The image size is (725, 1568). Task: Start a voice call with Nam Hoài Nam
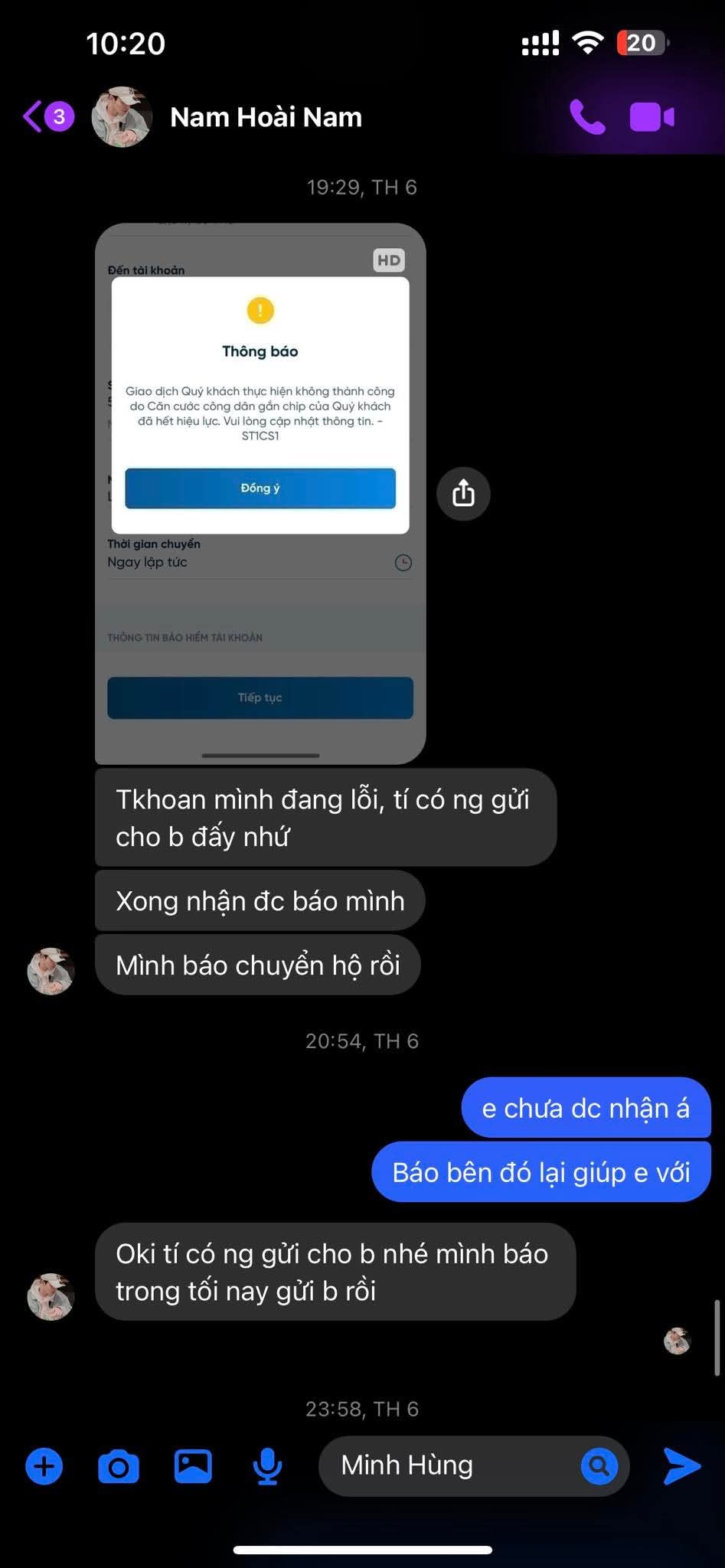(587, 117)
